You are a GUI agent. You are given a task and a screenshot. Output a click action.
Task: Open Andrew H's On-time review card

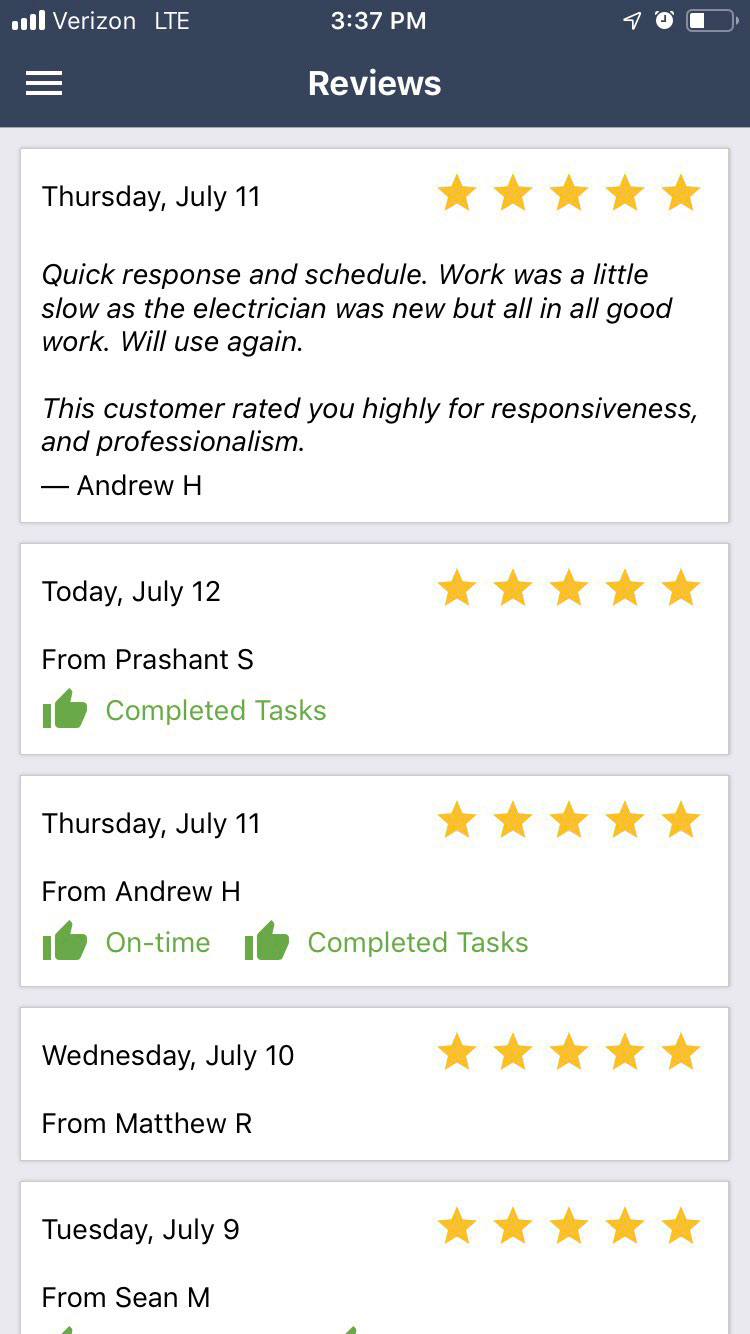375,881
